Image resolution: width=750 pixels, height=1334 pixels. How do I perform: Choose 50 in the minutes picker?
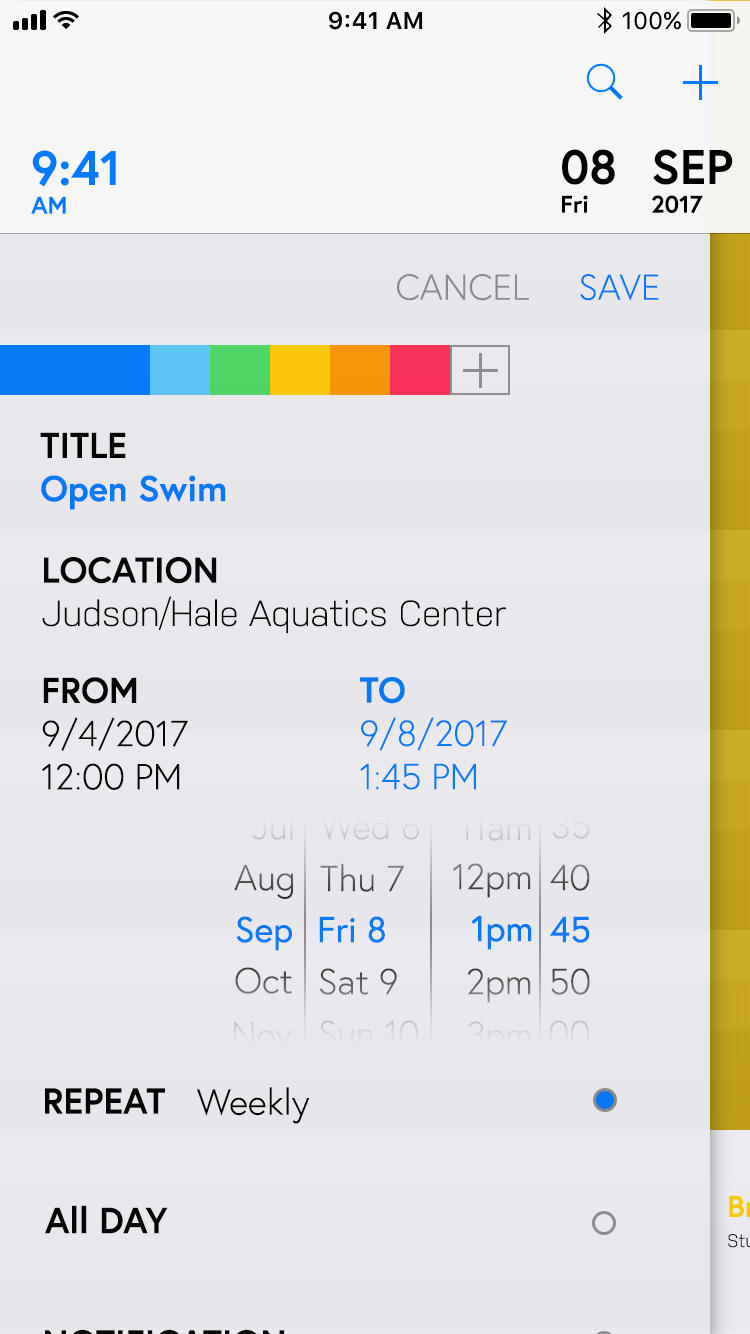tap(570, 982)
